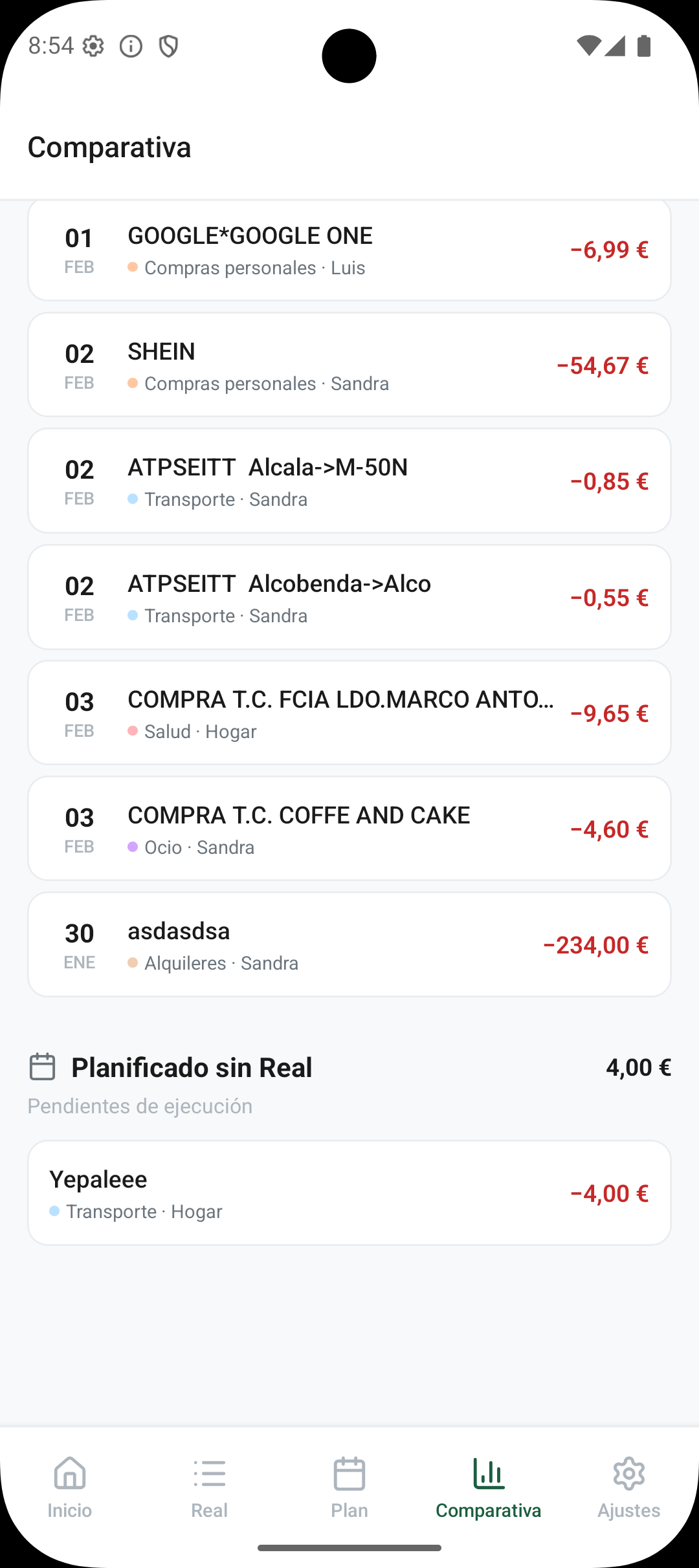Tap the Compras personales category dot on SHEIN

[133, 384]
